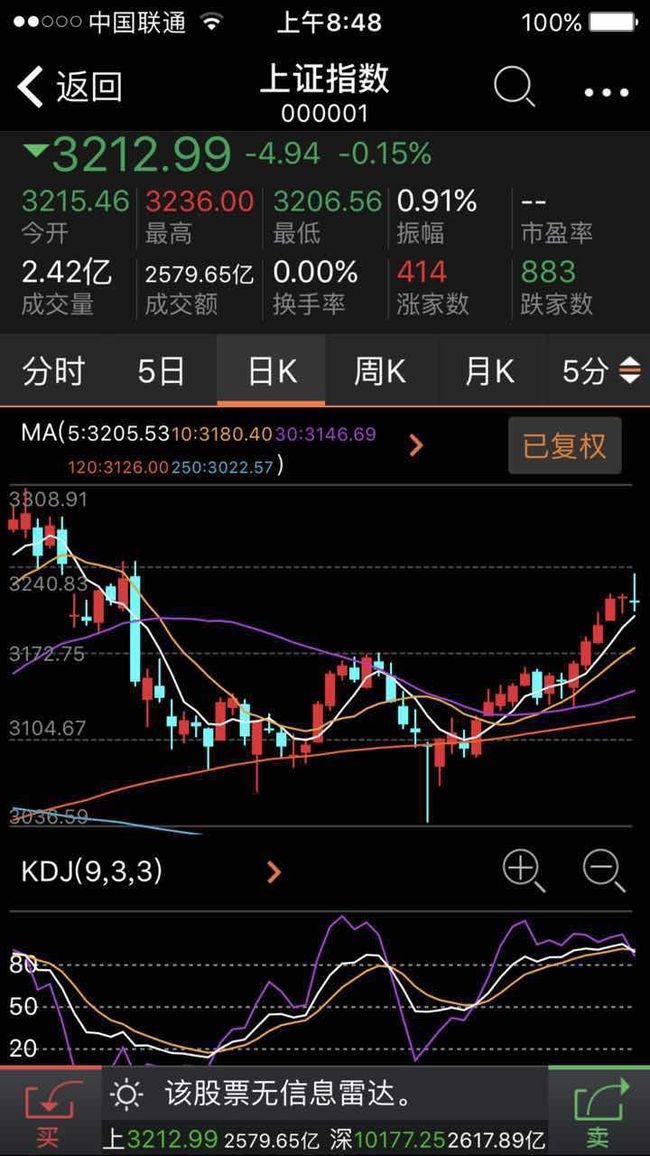This screenshot has width=650, height=1156.
Task: Change the KDJ indicator via its chevron
Action: (273, 873)
